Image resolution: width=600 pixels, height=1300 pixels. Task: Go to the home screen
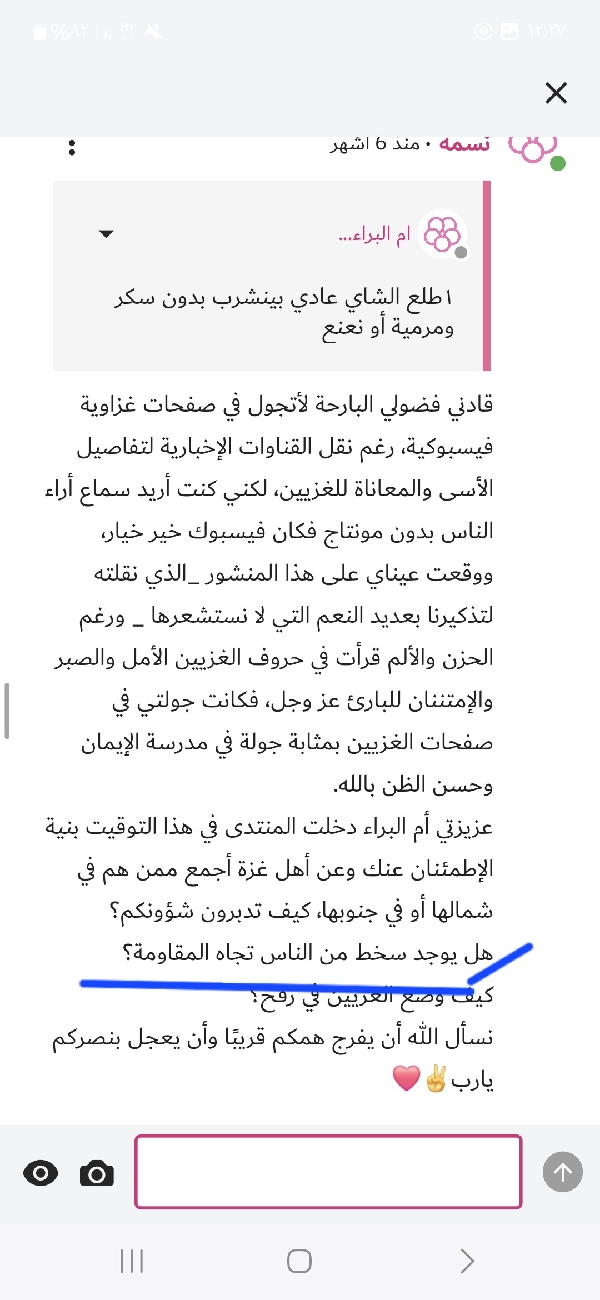coord(299,1261)
